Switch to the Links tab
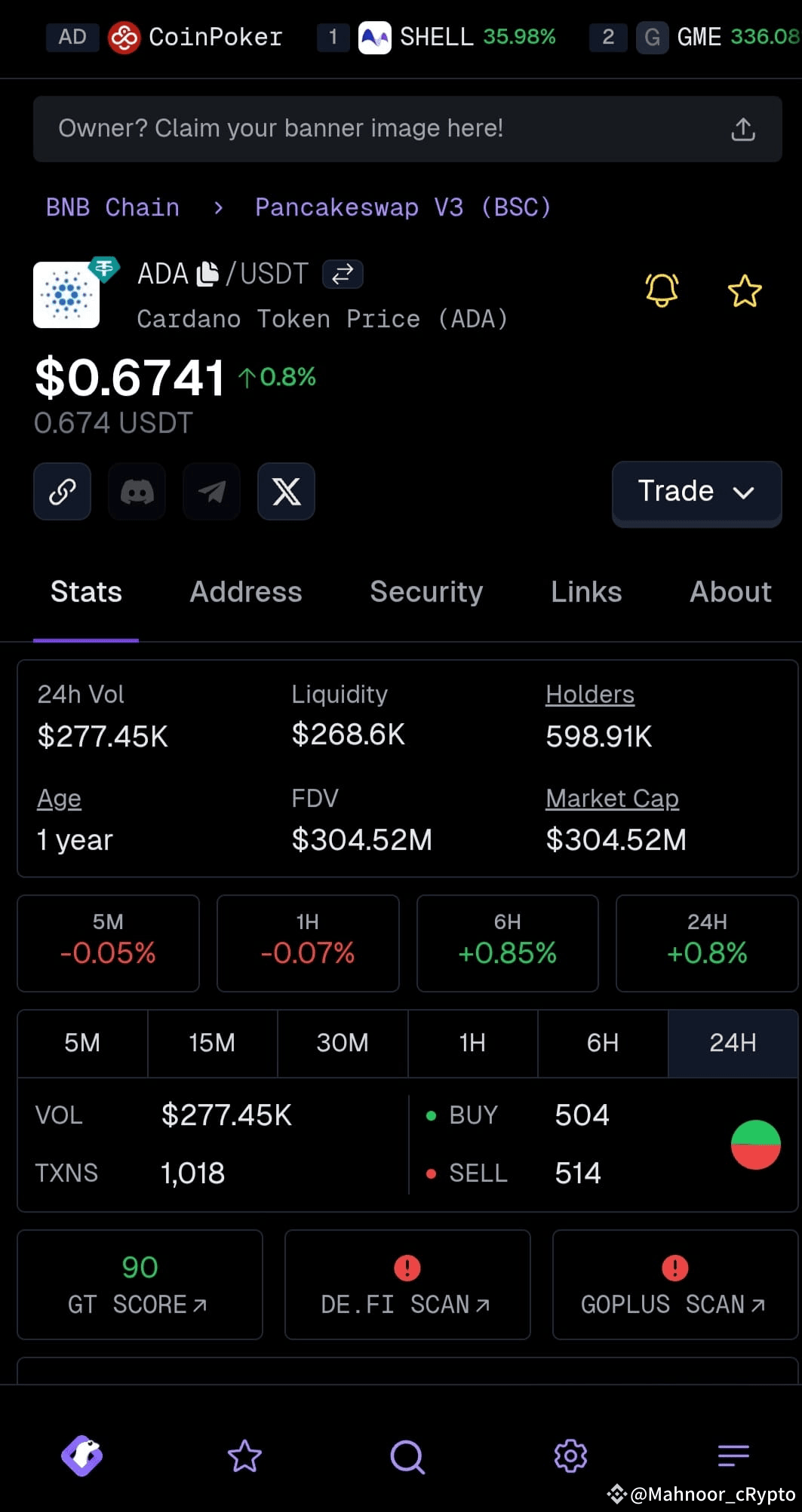 tap(586, 592)
